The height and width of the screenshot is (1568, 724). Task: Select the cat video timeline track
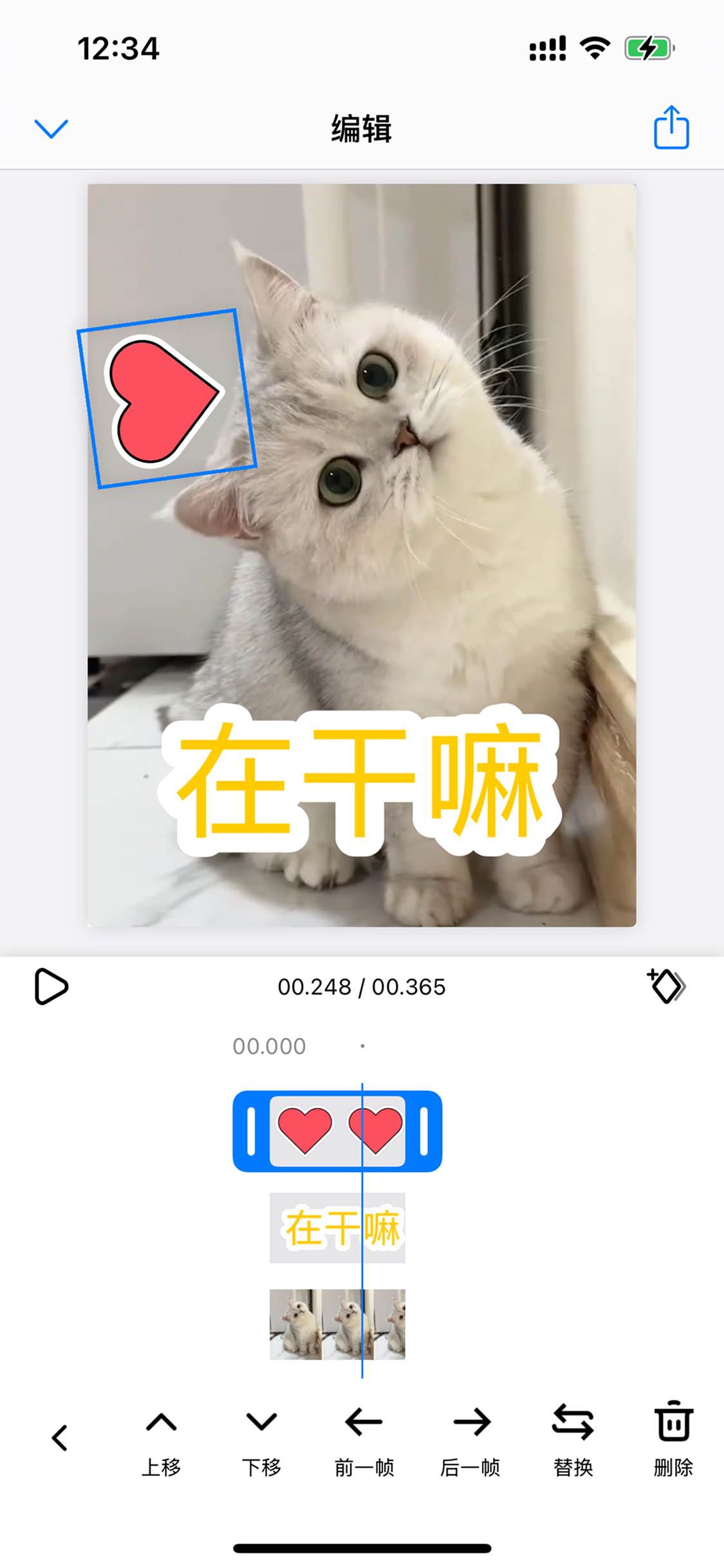tap(337, 1324)
